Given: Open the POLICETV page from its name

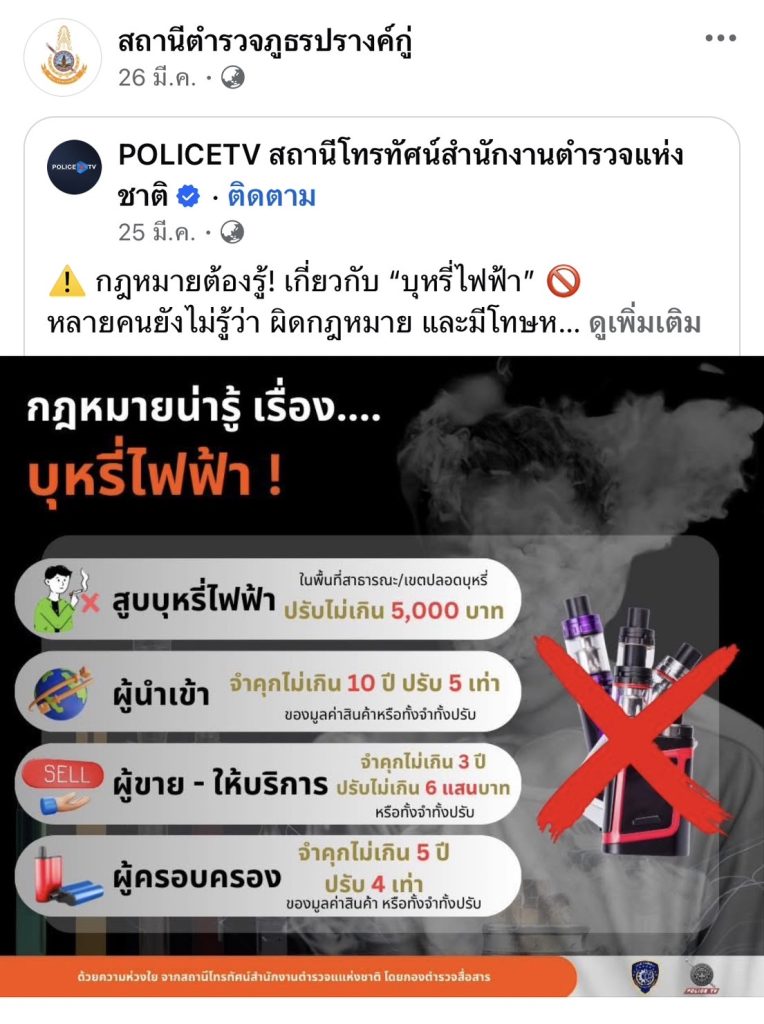Looking at the screenshot, I should pyautogui.click(x=400, y=156).
